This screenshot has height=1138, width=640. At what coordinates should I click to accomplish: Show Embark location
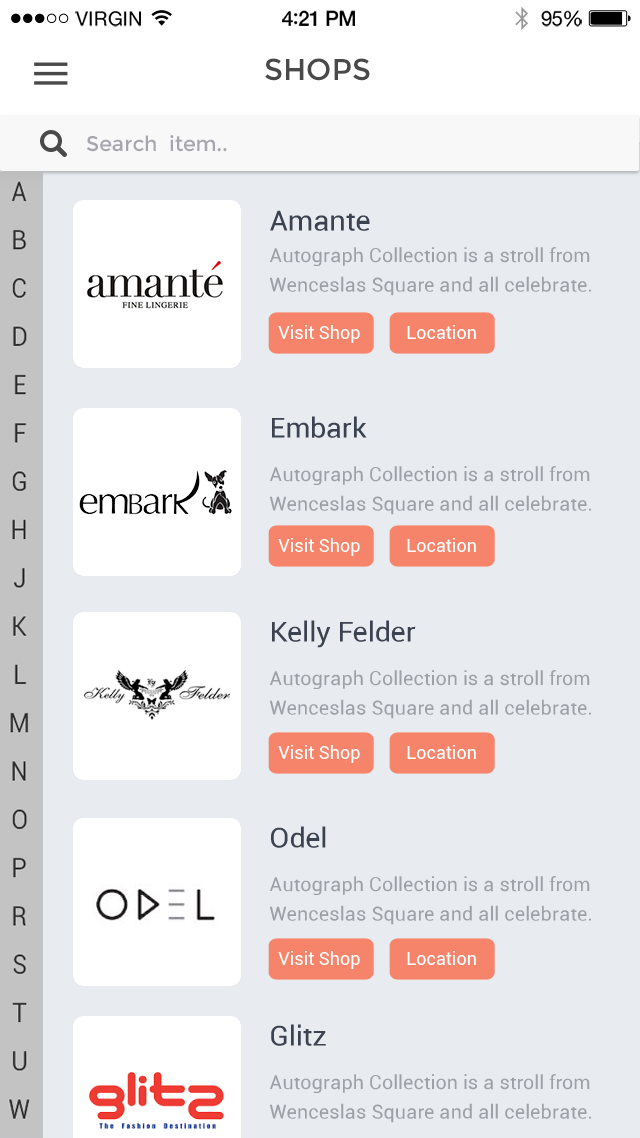tap(441, 546)
